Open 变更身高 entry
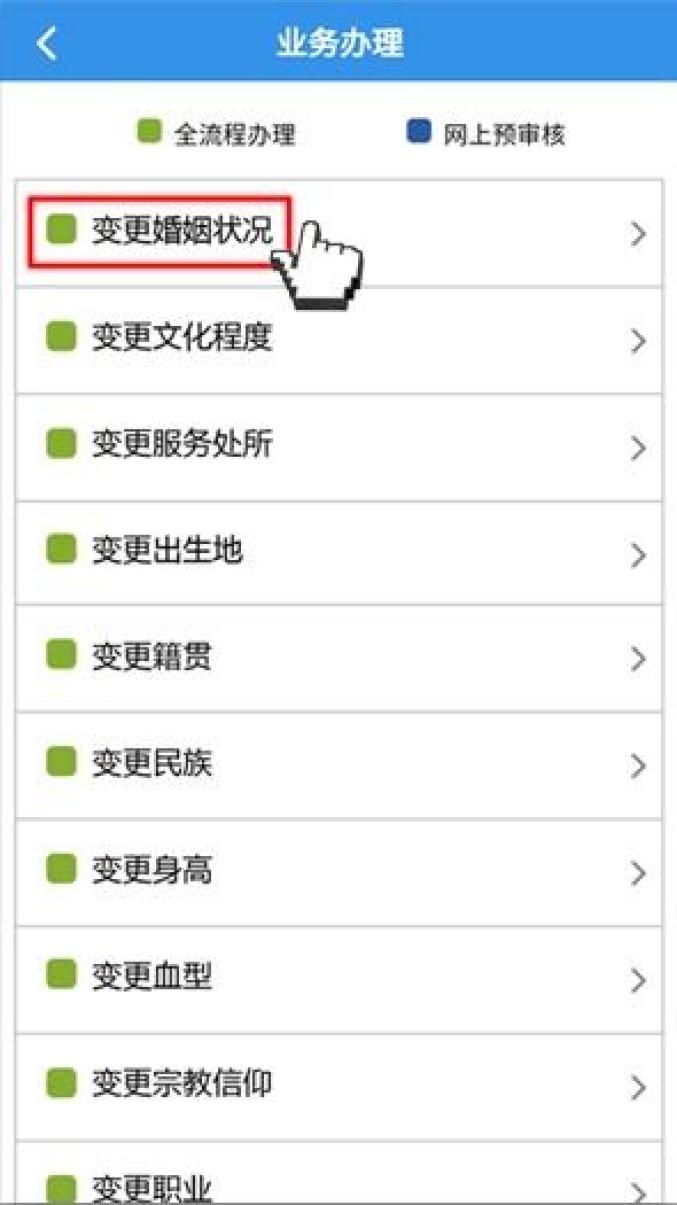This screenshot has height=1205, width=677. [x=339, y=873]
